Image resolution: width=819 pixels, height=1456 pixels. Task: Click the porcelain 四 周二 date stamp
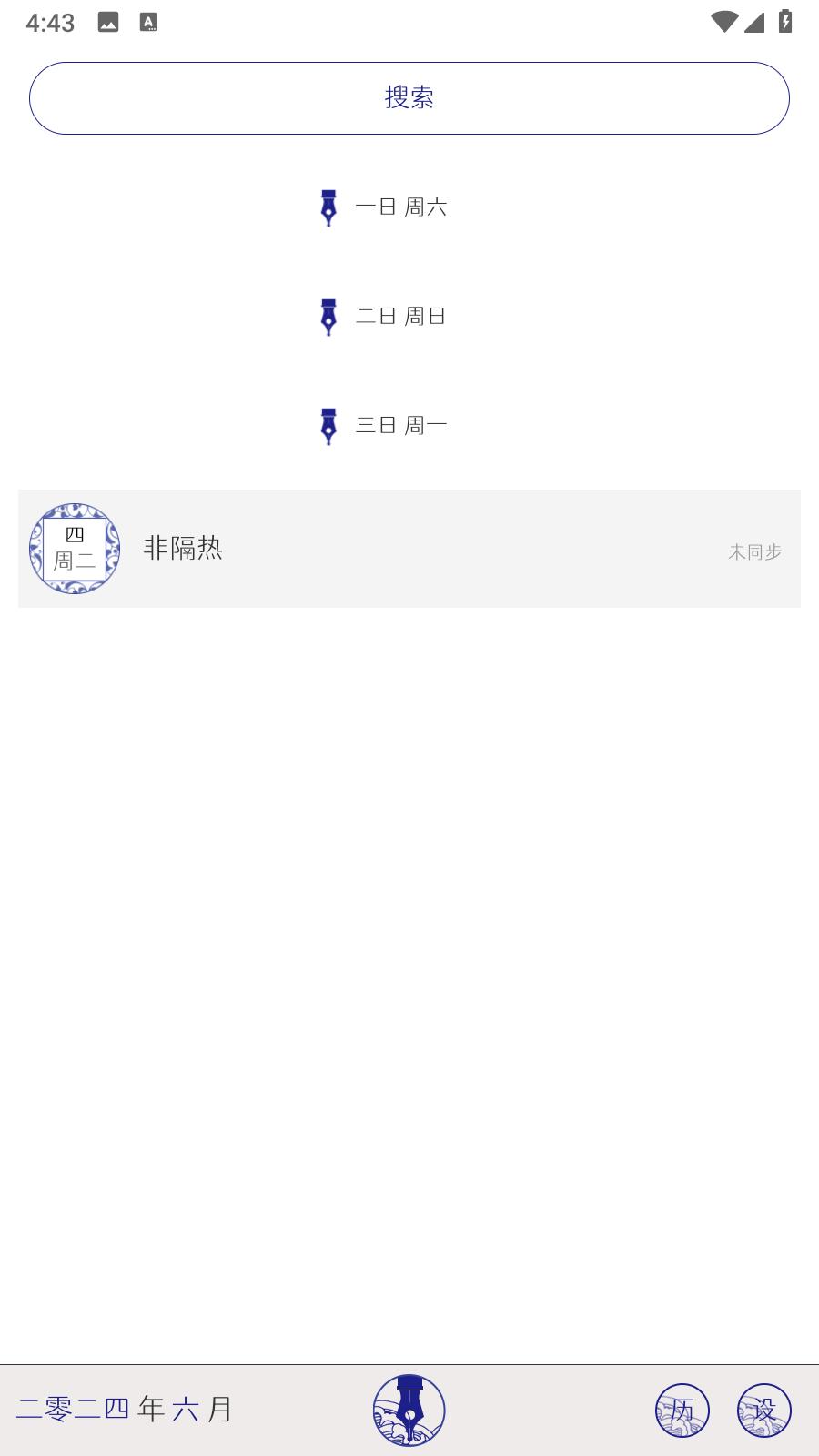pyautogui.click(x=76, y=548)
